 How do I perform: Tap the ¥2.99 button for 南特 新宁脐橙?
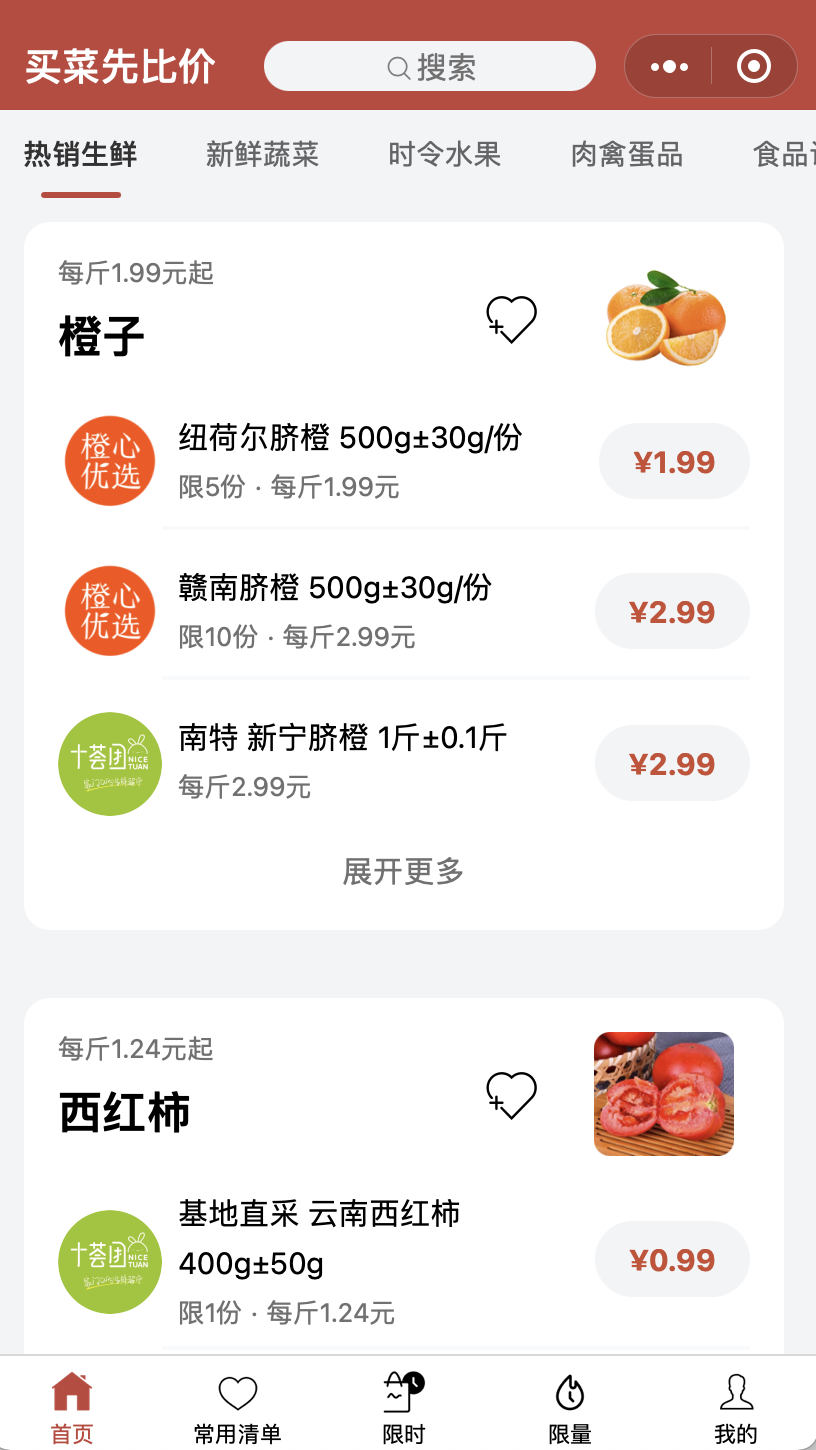(x=672, y=764)
